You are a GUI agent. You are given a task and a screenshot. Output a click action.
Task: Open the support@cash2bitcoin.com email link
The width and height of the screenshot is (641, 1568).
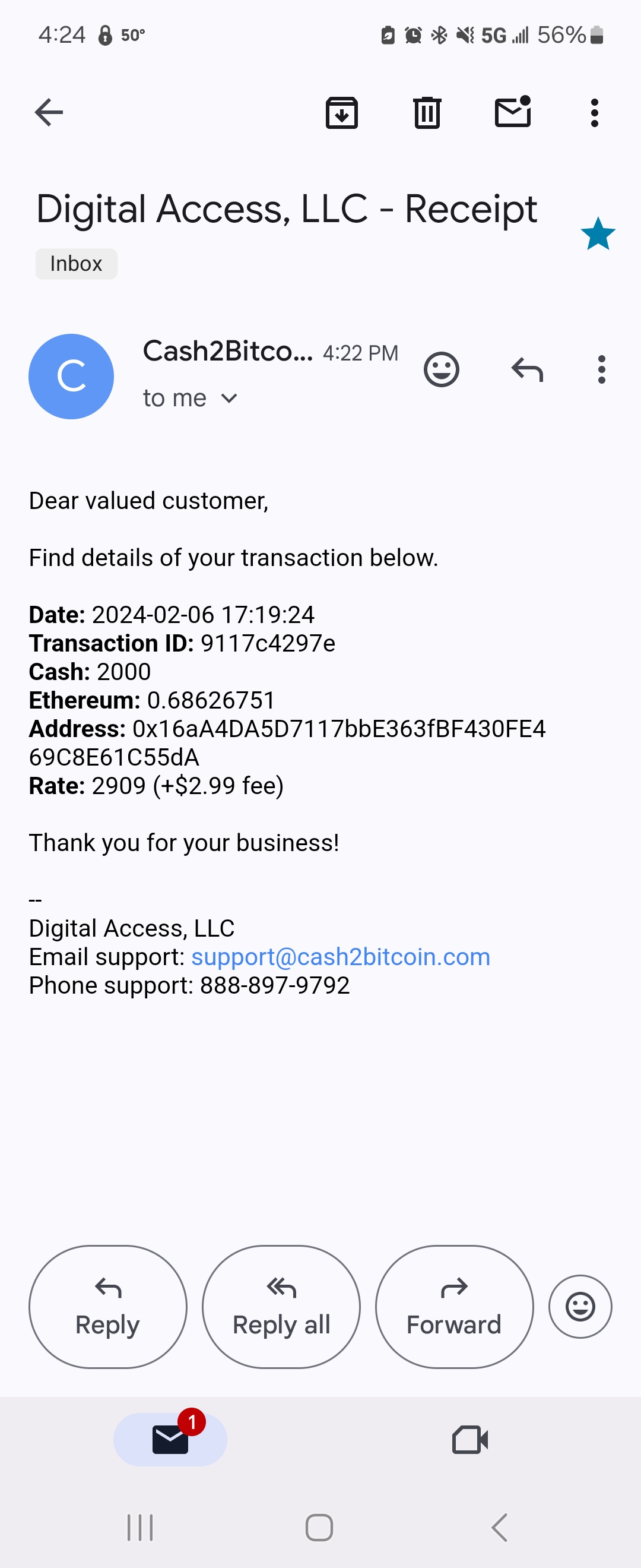tap(341, 957)
